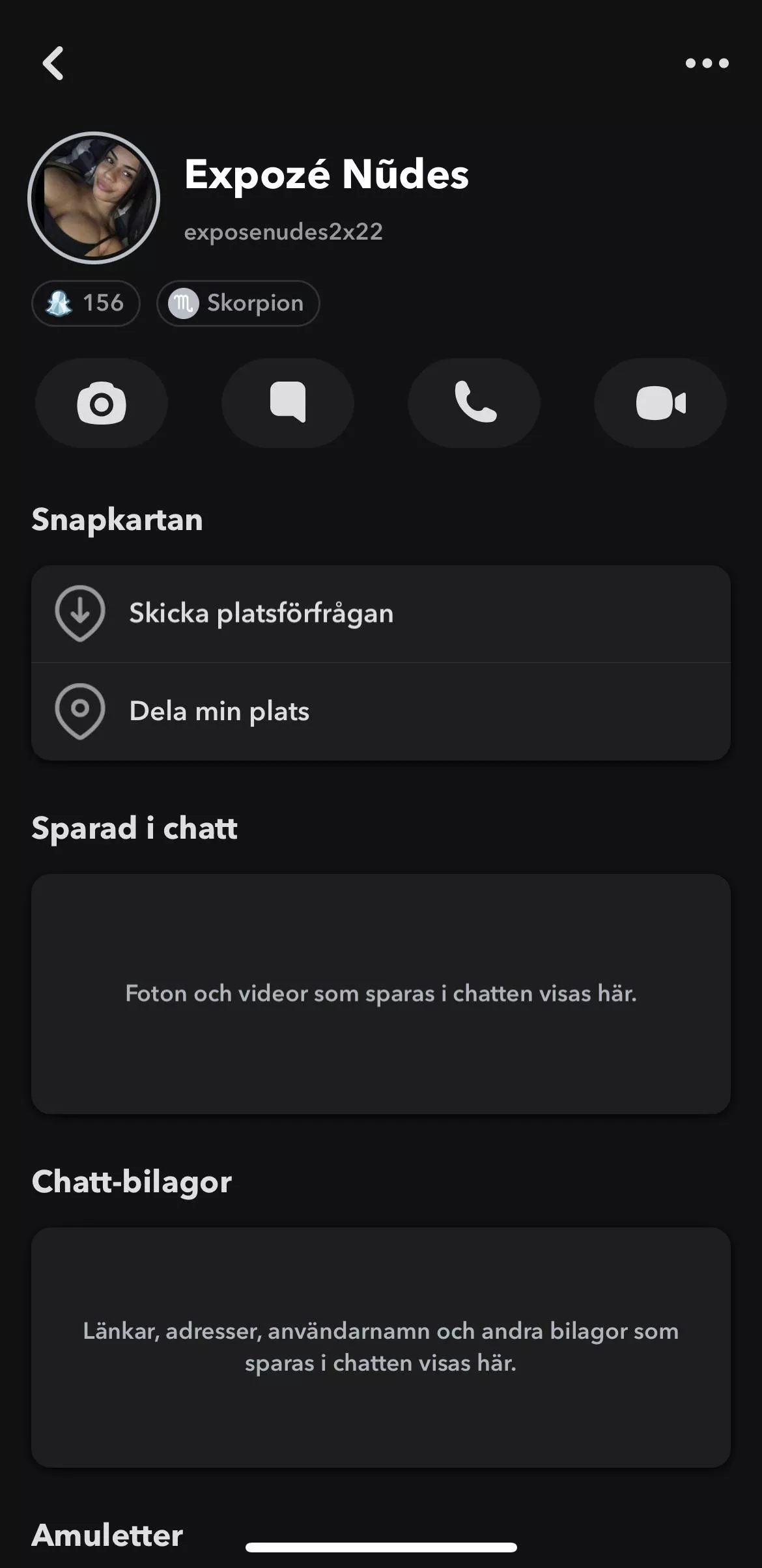Open the camera to snap this friend
762x1568 pixels.
tap(101, 402)
